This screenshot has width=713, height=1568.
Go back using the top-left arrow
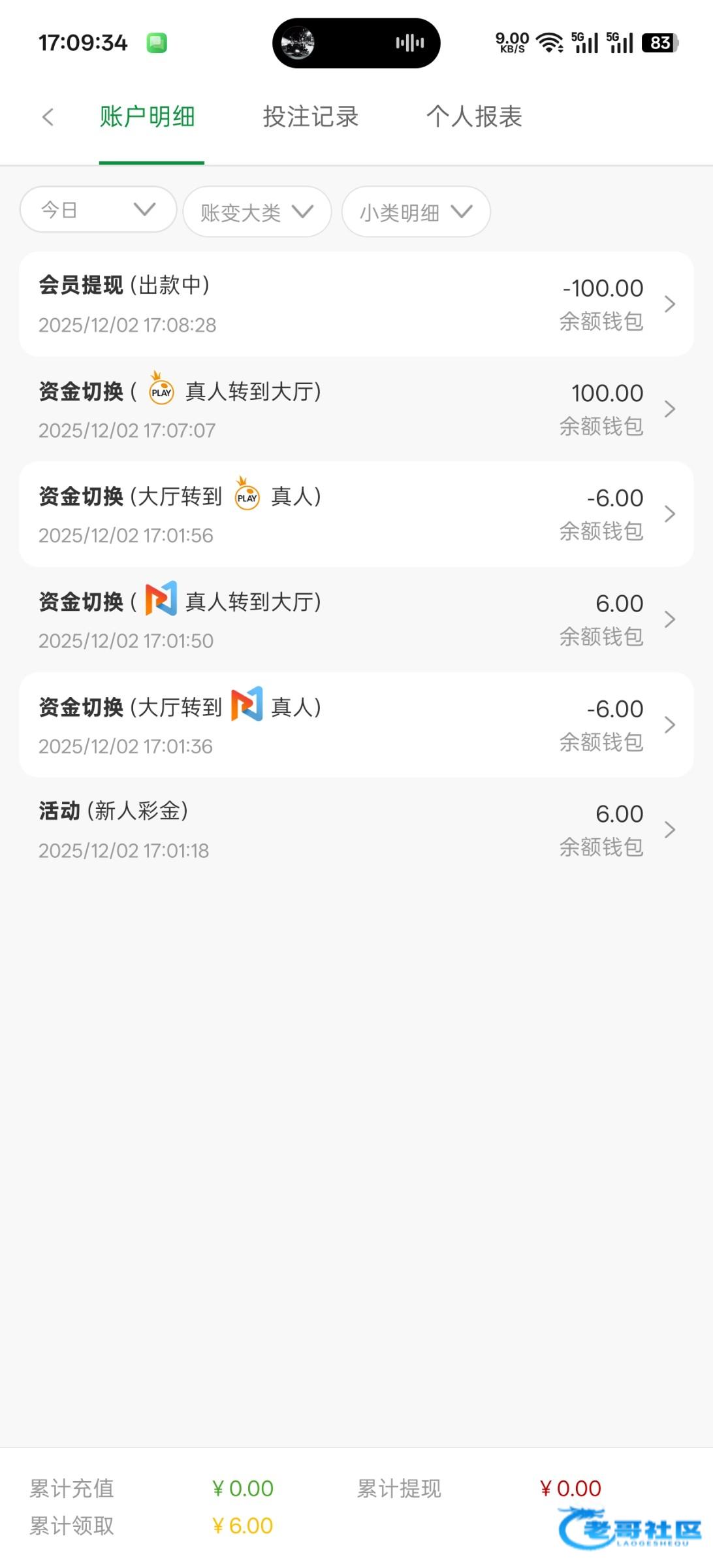coord(48,118)
